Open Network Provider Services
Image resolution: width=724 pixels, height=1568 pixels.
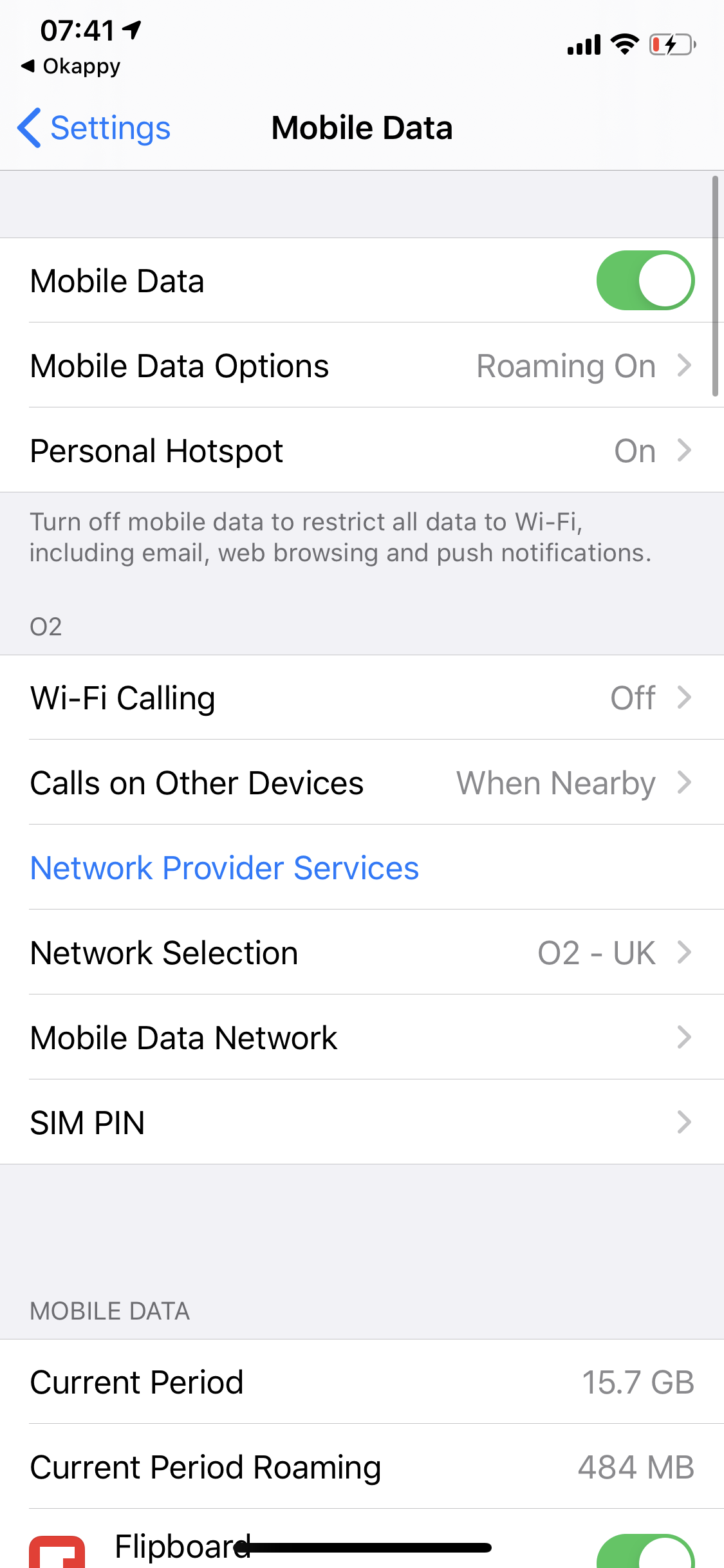click(224, 867)
